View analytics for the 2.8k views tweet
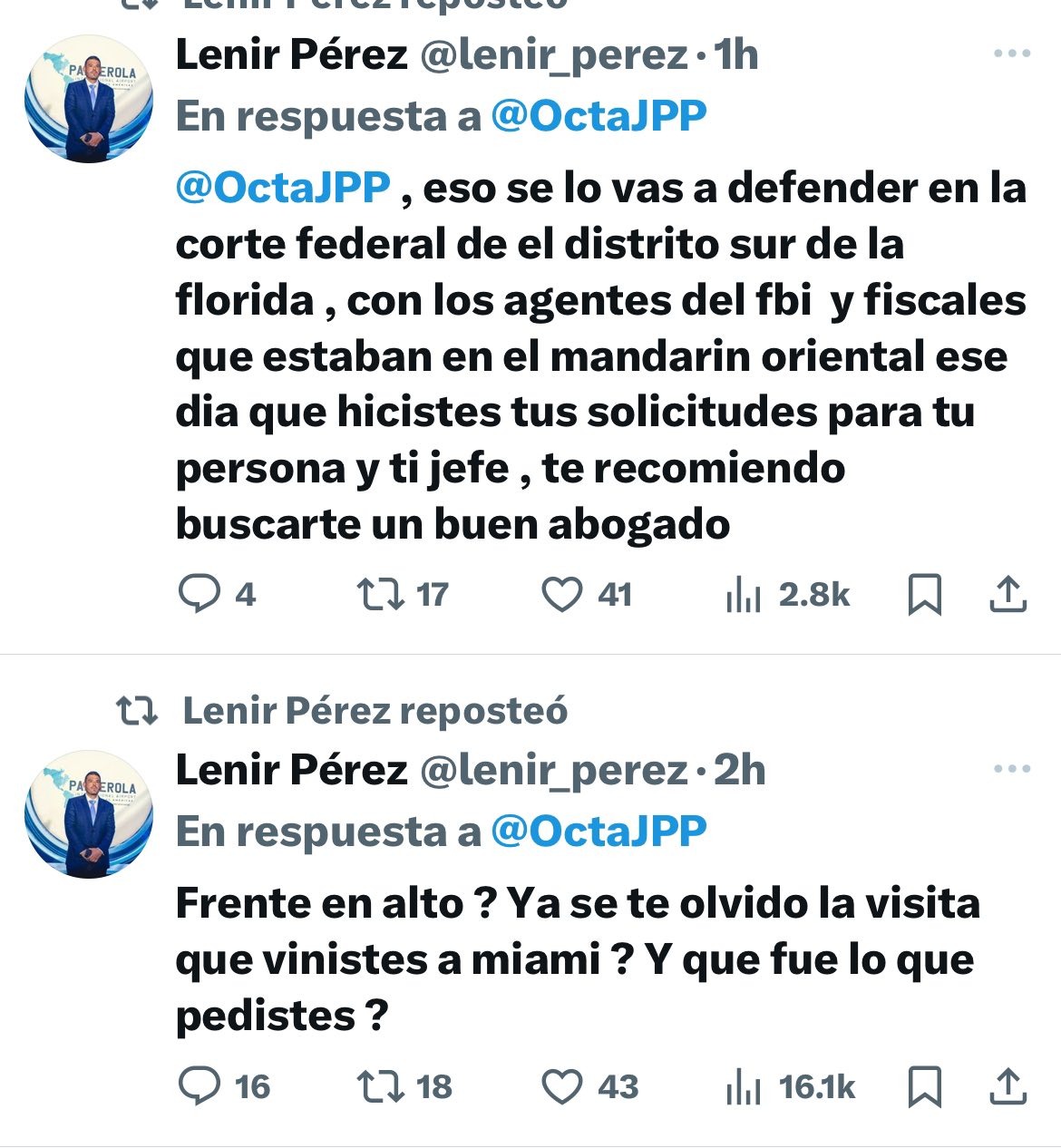Image resolution: width=1061 pixels, height=1148 pixels. point(744,595)
